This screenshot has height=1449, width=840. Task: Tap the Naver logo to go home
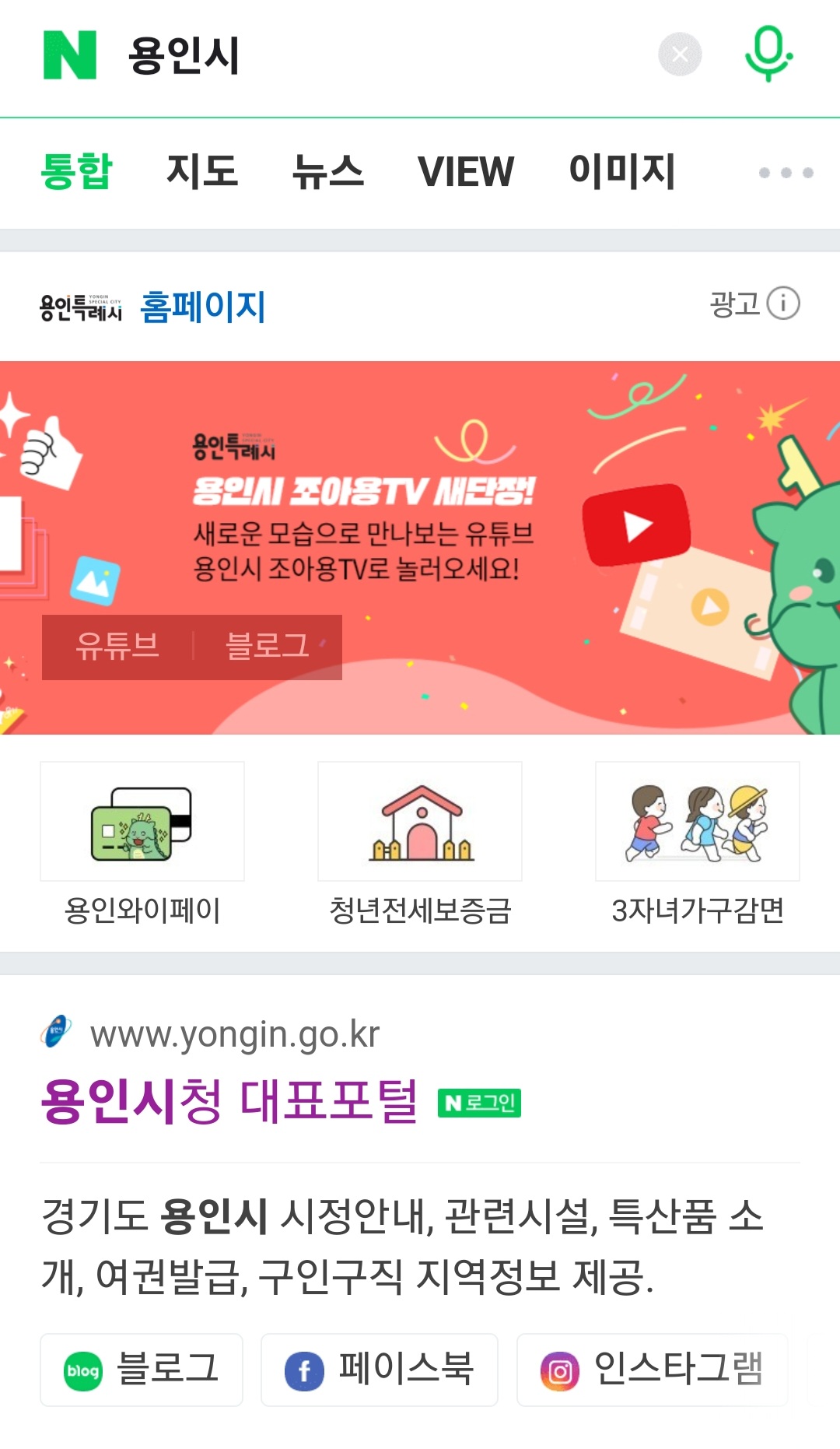(x=70, y=55)
